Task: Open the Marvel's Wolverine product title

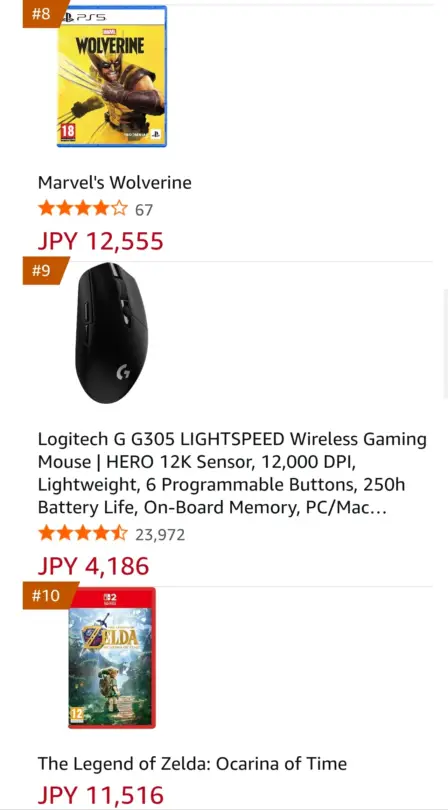Action: [115, 182]
